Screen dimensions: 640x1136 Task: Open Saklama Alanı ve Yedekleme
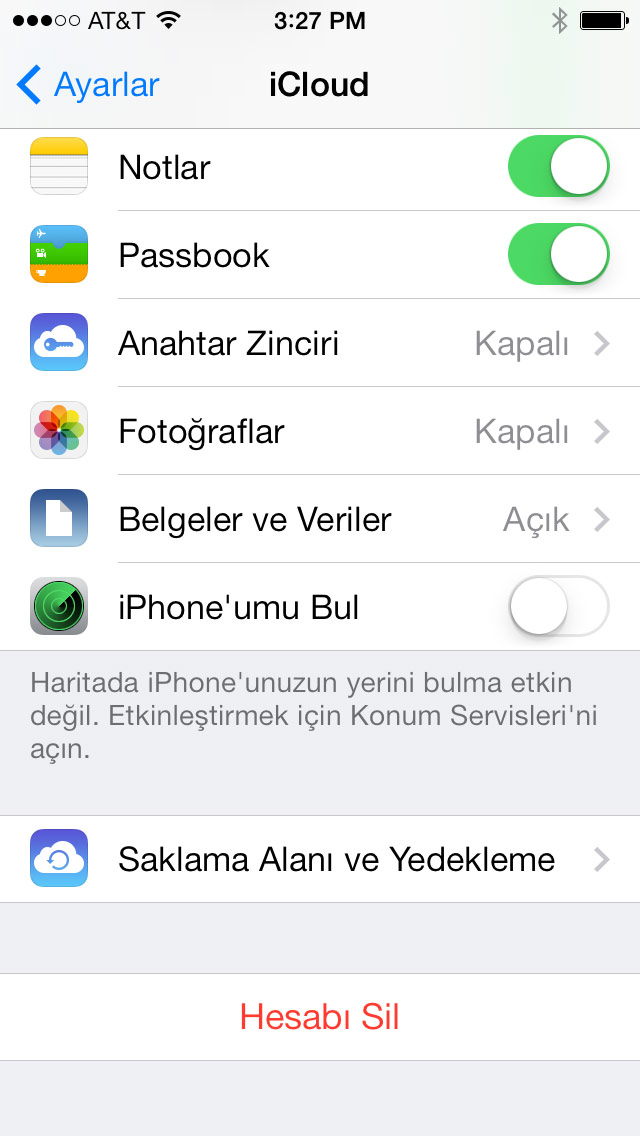pyautogui.click(x=320, y=859)
